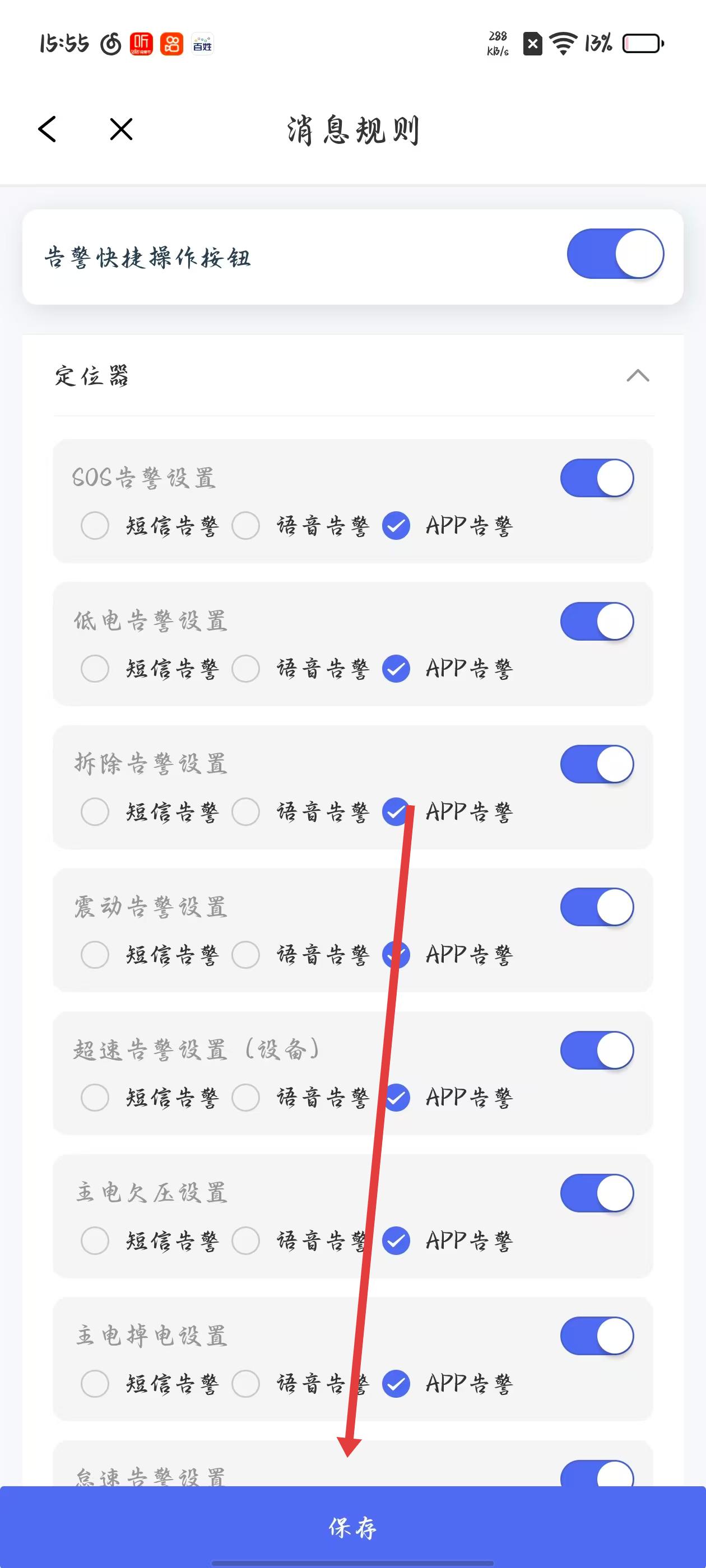Select 短信告警 for 震动告警设置

[95, 954]
